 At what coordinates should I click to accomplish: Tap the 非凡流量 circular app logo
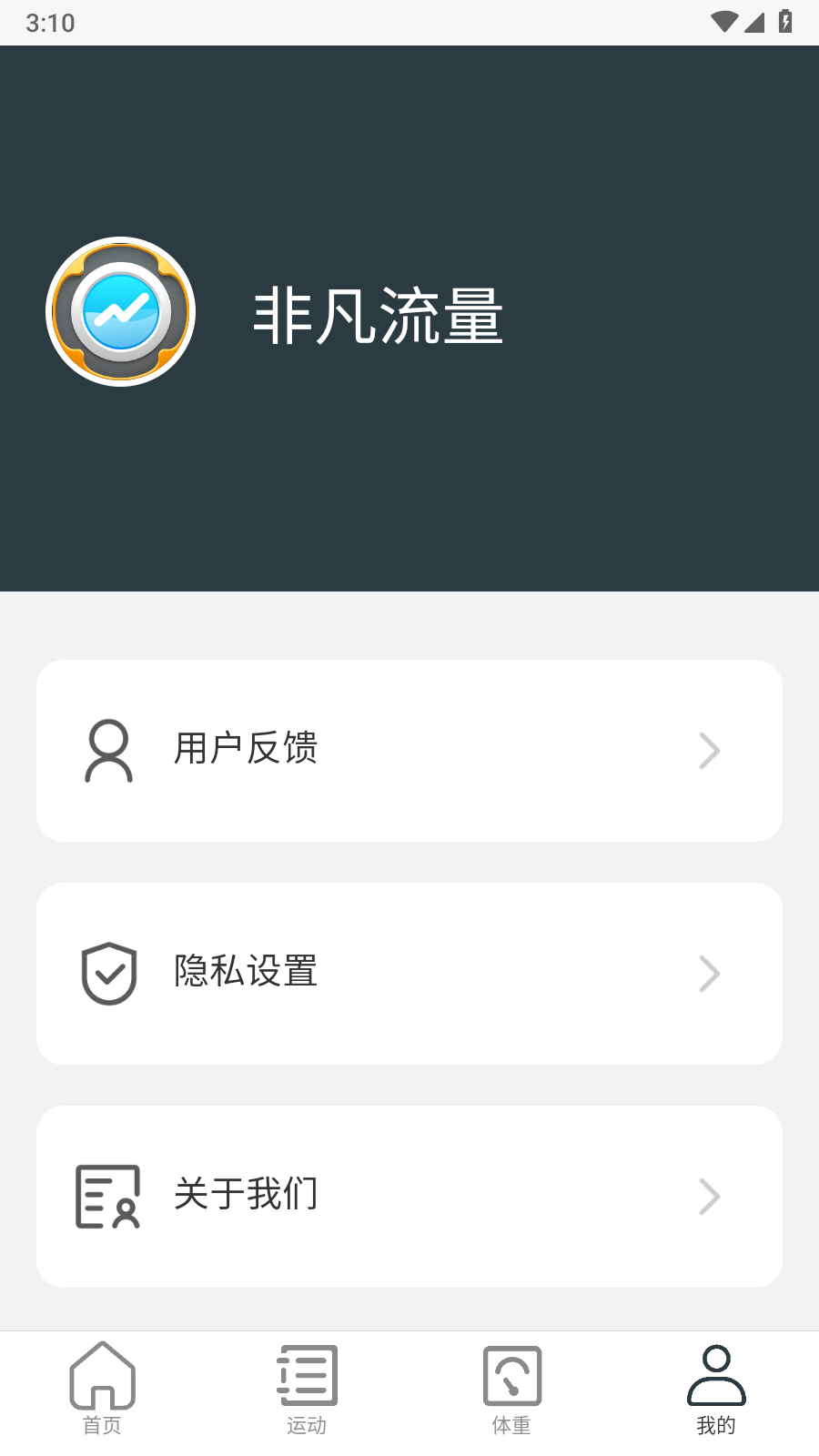pos(121,310)
